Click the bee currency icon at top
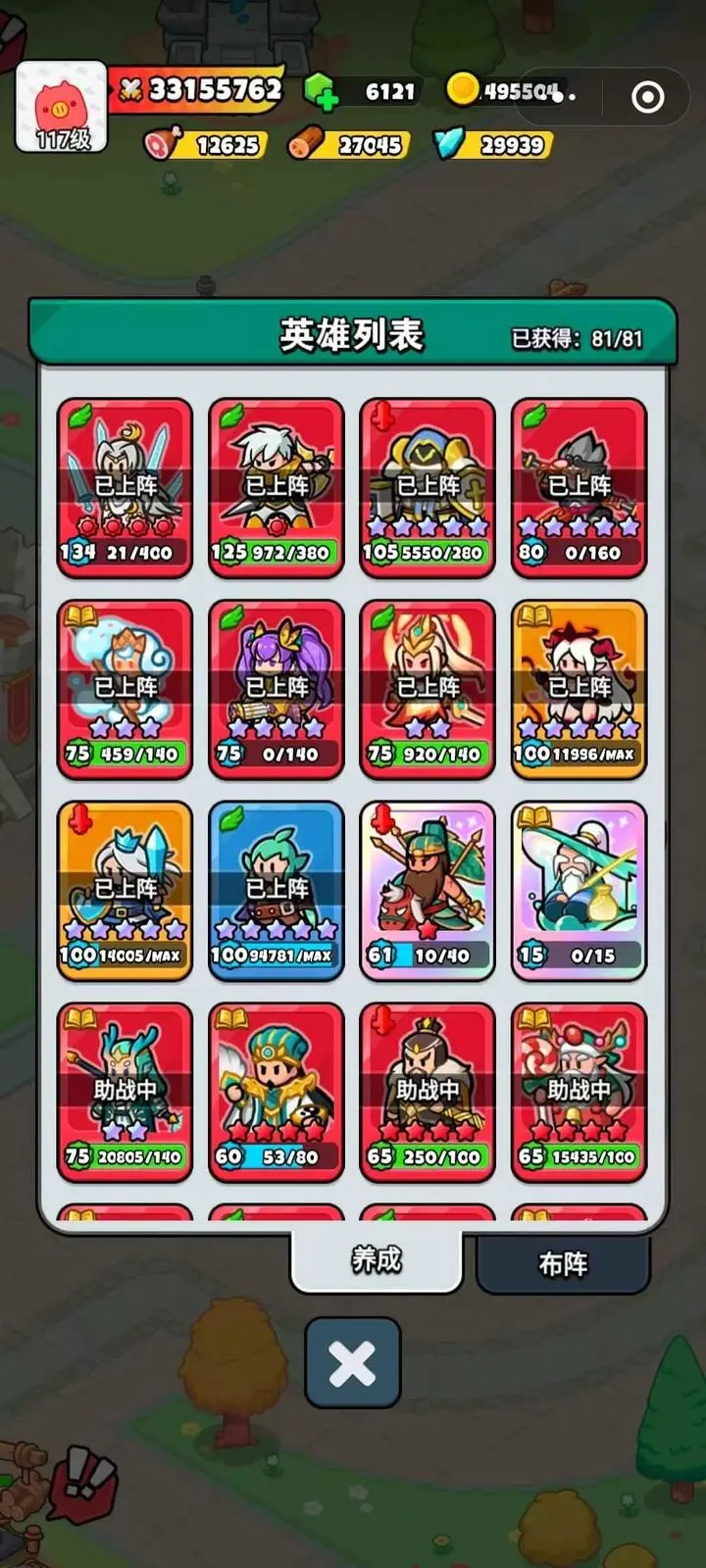 130,89
